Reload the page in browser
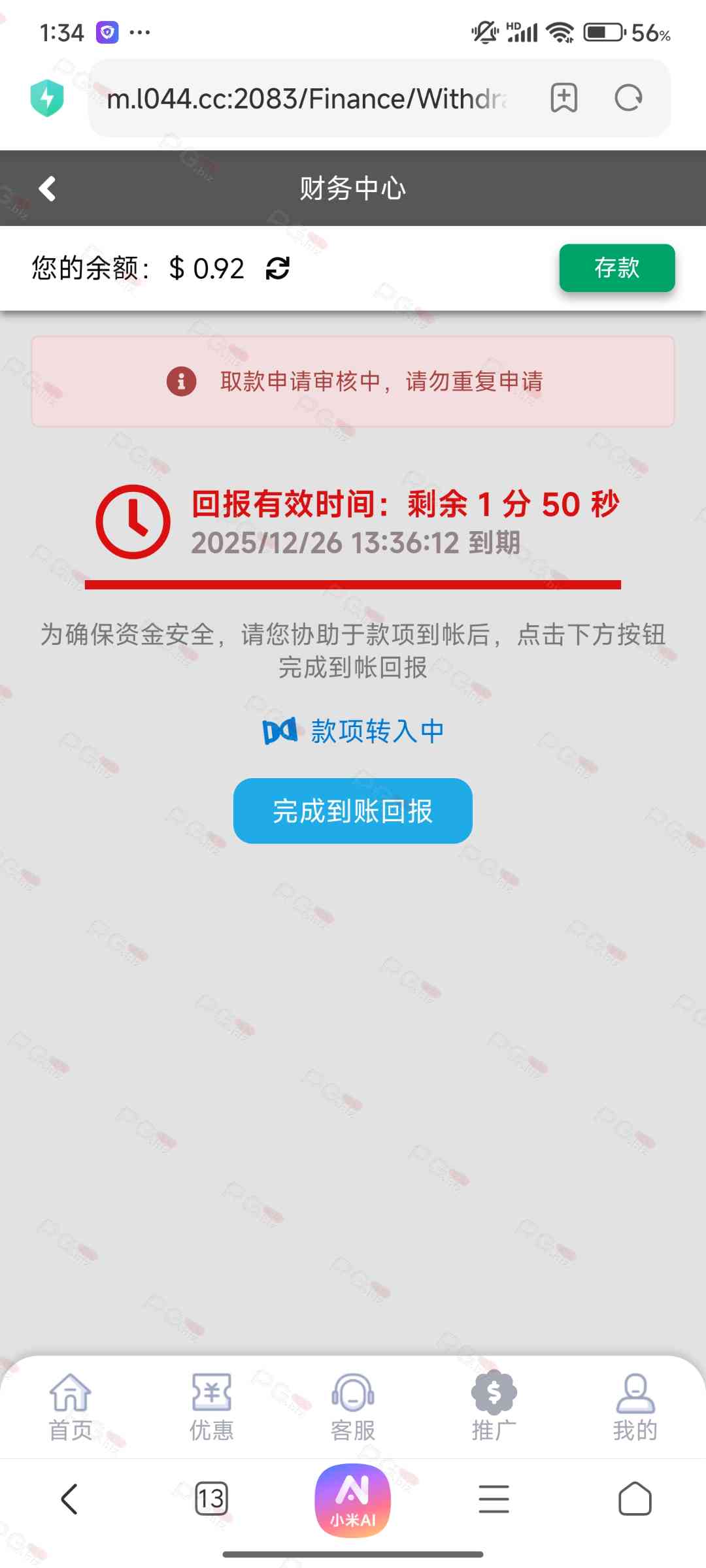 click(628, 99)
